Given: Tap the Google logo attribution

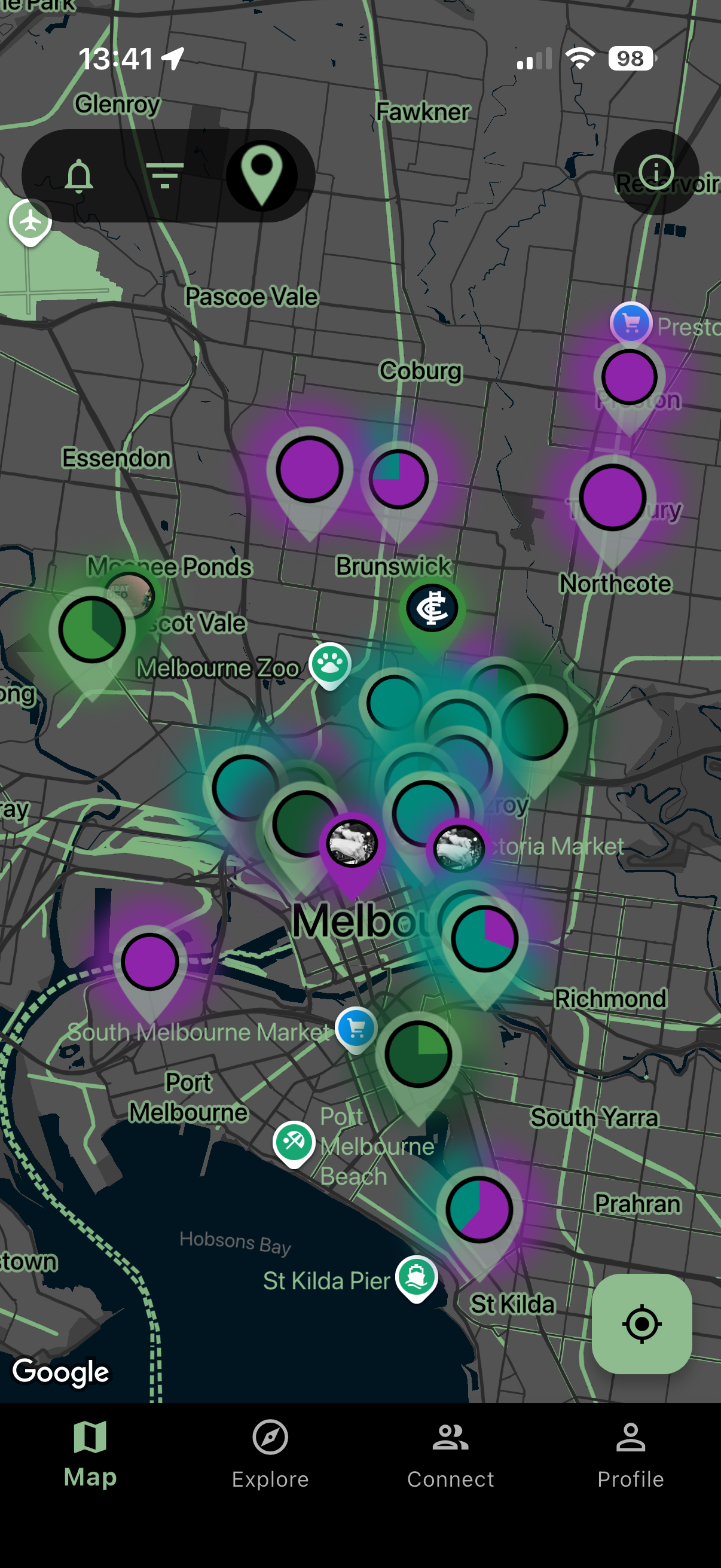Looking at the screenshot, I should tap(60, 1372).
